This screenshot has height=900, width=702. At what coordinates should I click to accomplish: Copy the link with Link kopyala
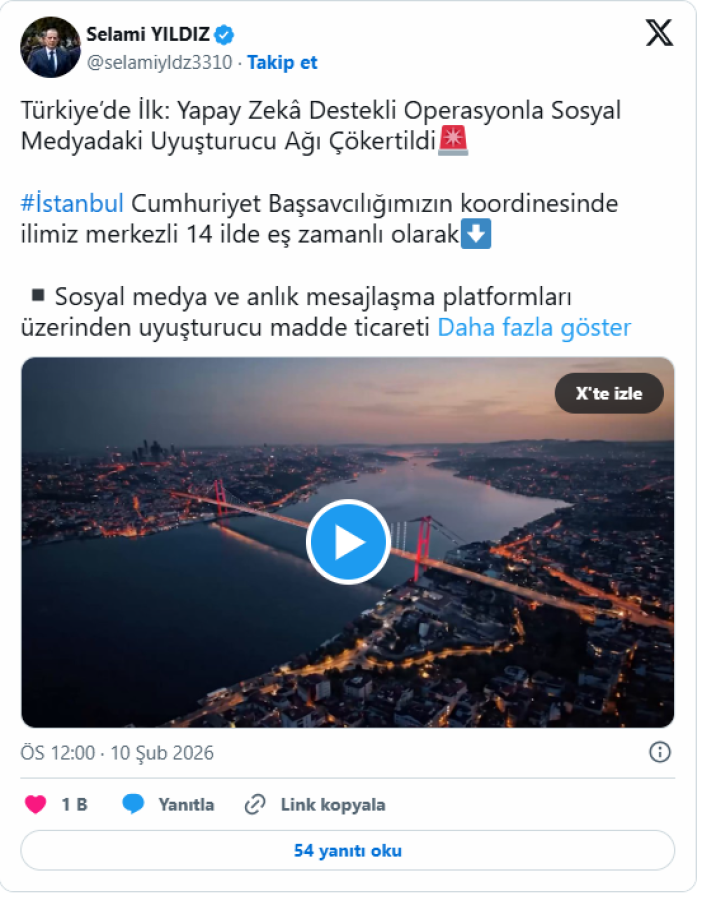pyautogui.click(x=315, y=804)
